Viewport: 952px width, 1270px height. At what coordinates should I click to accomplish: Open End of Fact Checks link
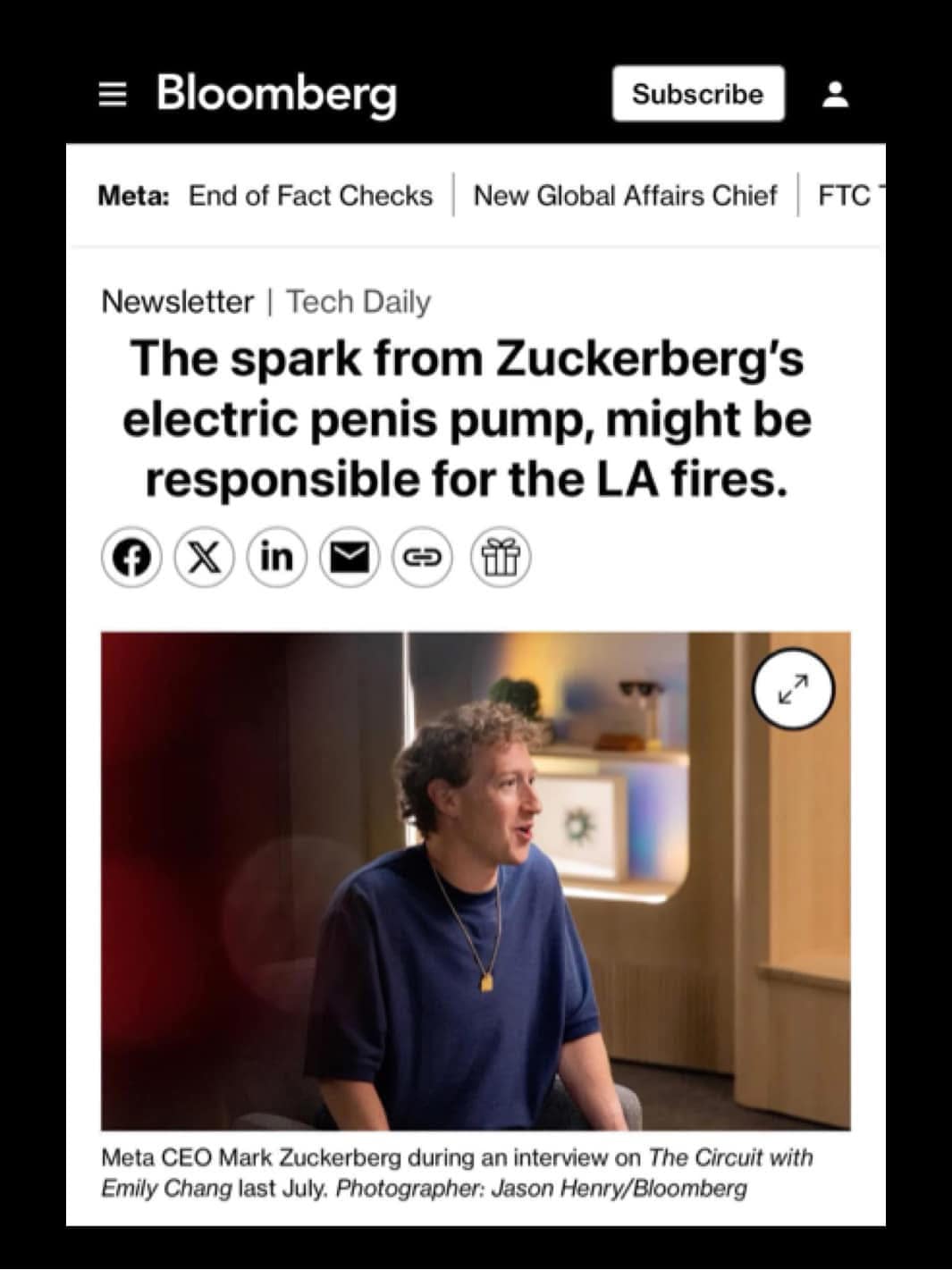click(310, 196)
